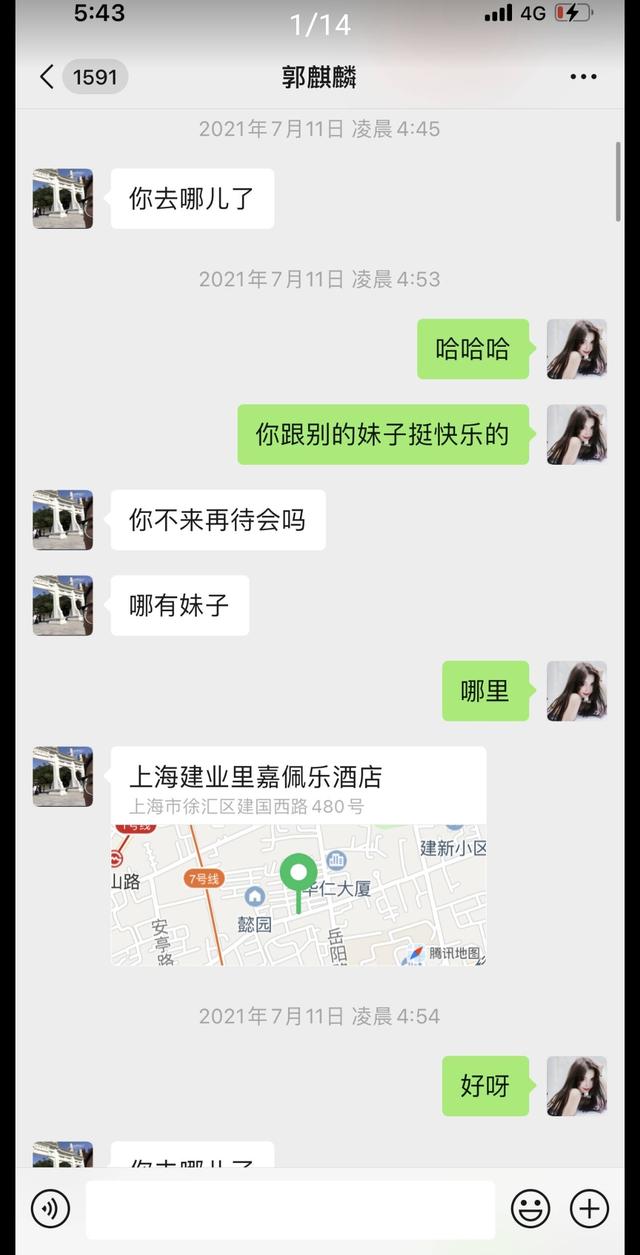Tap your own avatar beside 哈哈哈
Screen dimensions: 640x1255
(577, 349)
